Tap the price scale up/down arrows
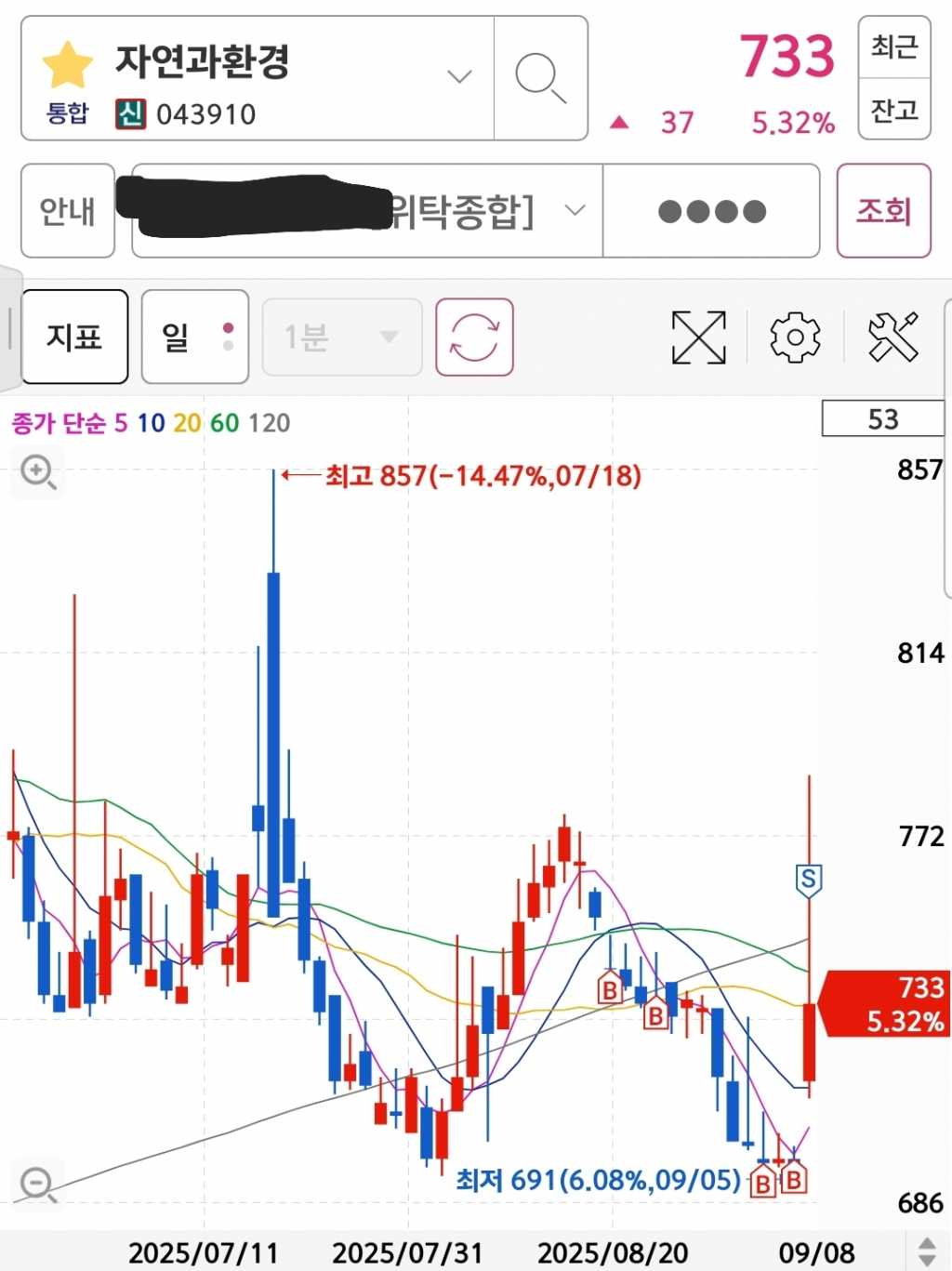The image size is (952, 1271). 927,1251
